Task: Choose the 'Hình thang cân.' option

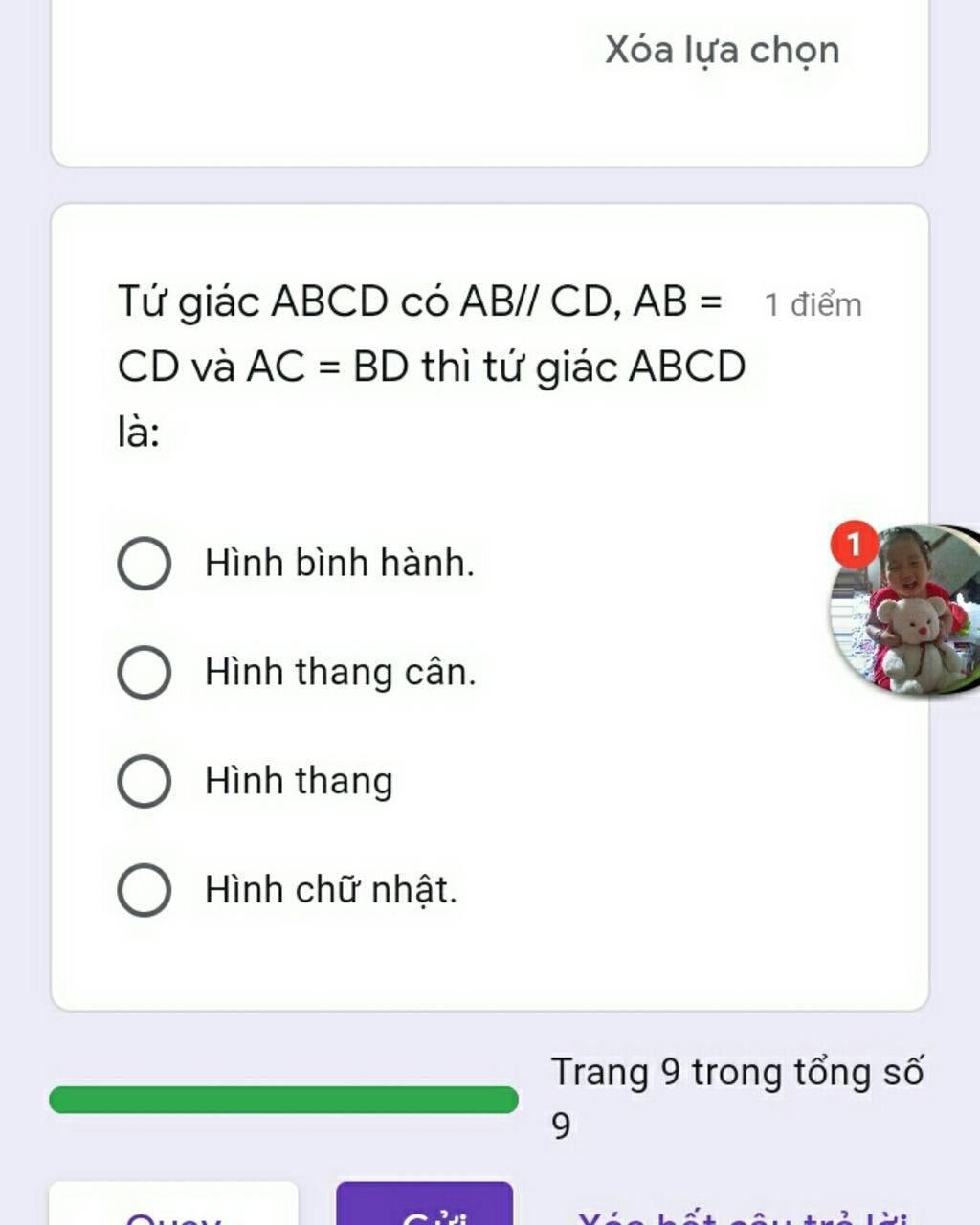Action: 145,672
